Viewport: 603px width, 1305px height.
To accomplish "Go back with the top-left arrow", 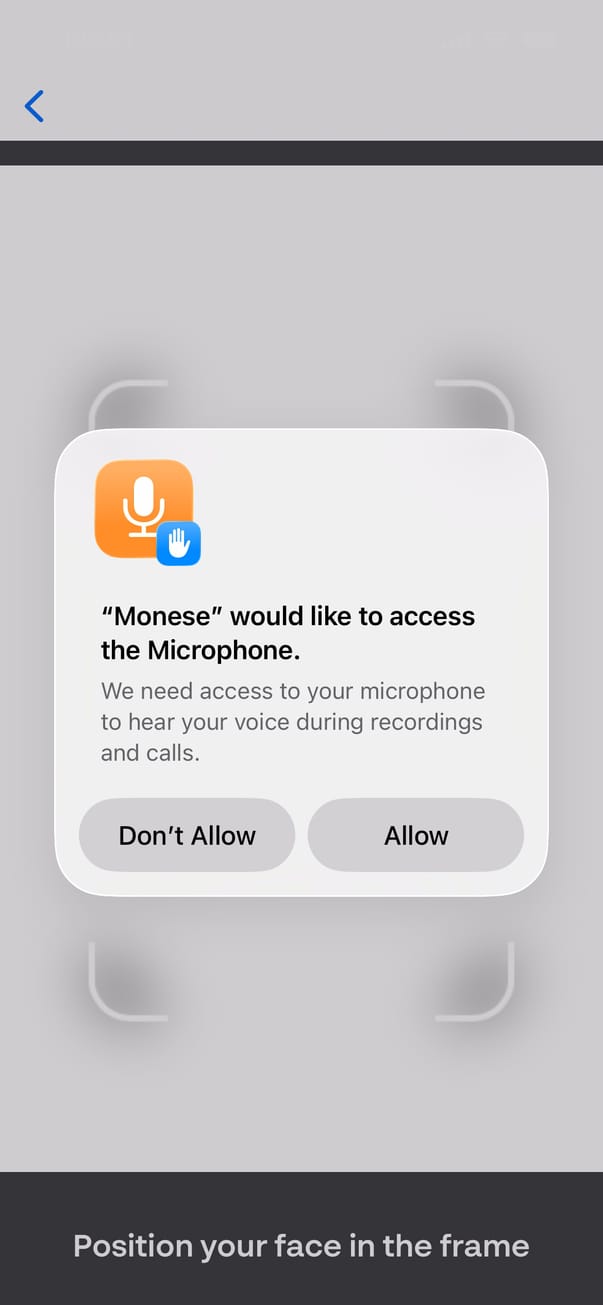I will coord(35,106).
